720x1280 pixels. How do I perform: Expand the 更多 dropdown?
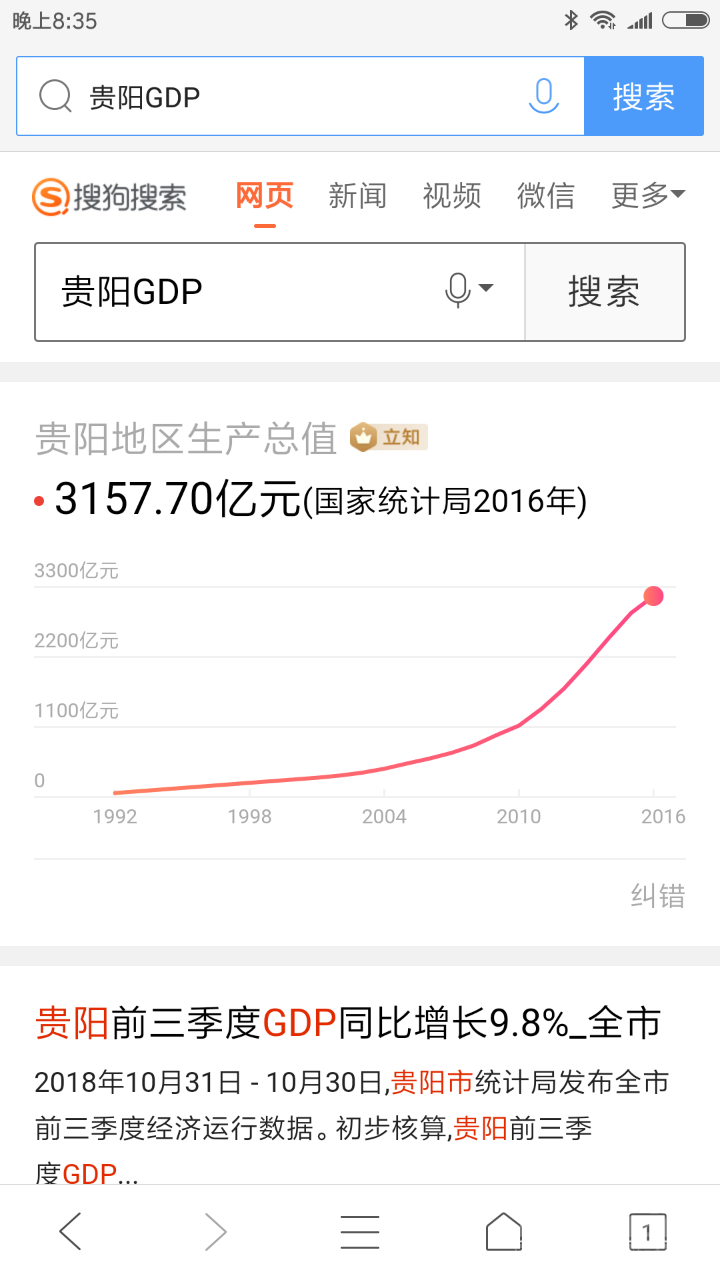648,195
